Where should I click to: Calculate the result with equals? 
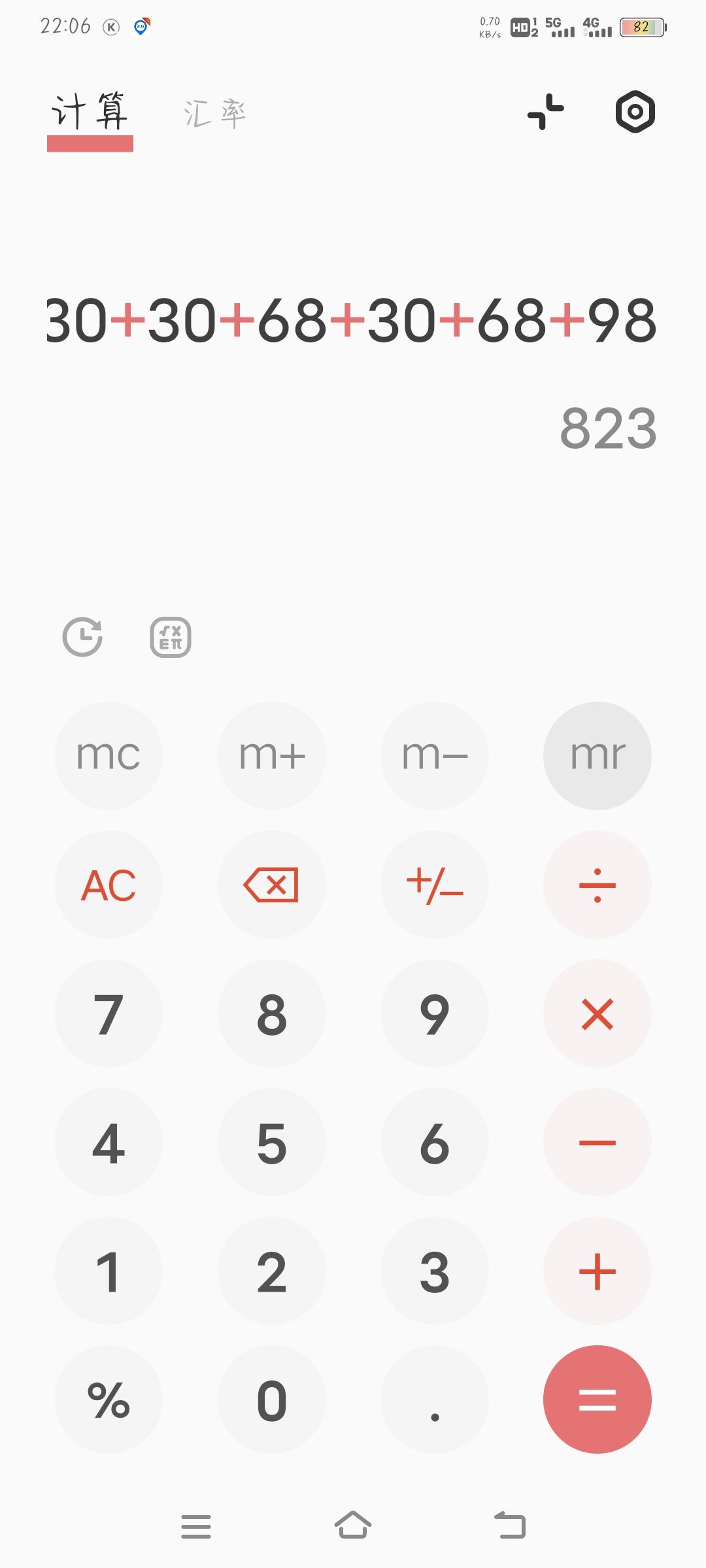click(x=597, y=1400)
